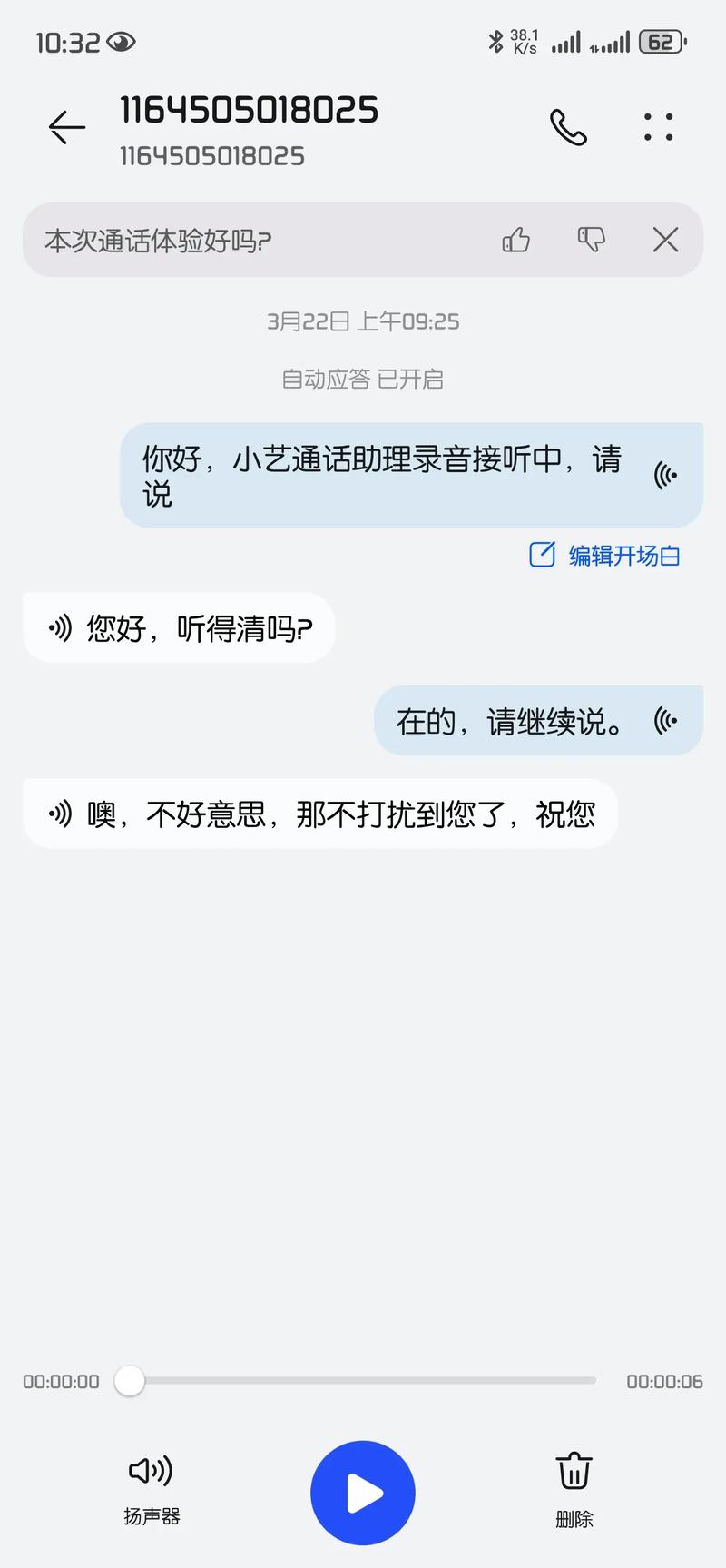Go back using the arrow in the top left
726x1568 pixels.
pyautogui.click(x=65, y=127)
